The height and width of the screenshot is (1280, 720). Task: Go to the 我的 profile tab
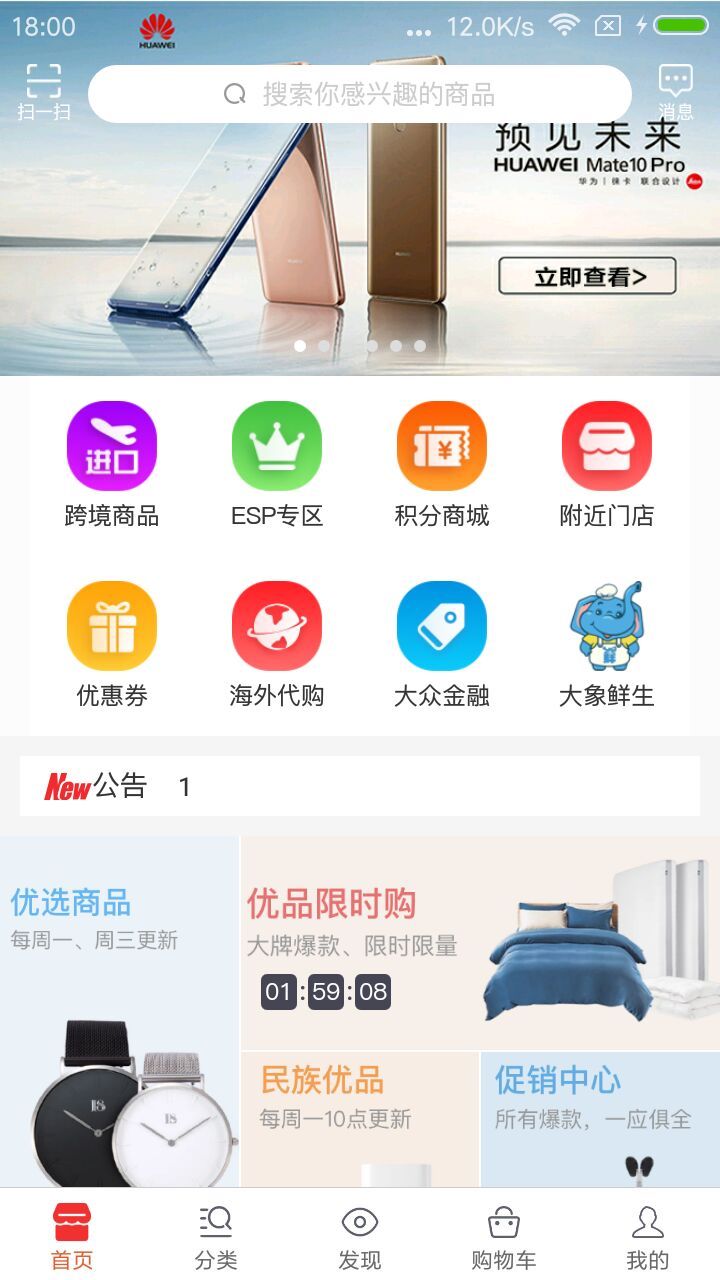pyautogui.click(x=648, y=1236)
